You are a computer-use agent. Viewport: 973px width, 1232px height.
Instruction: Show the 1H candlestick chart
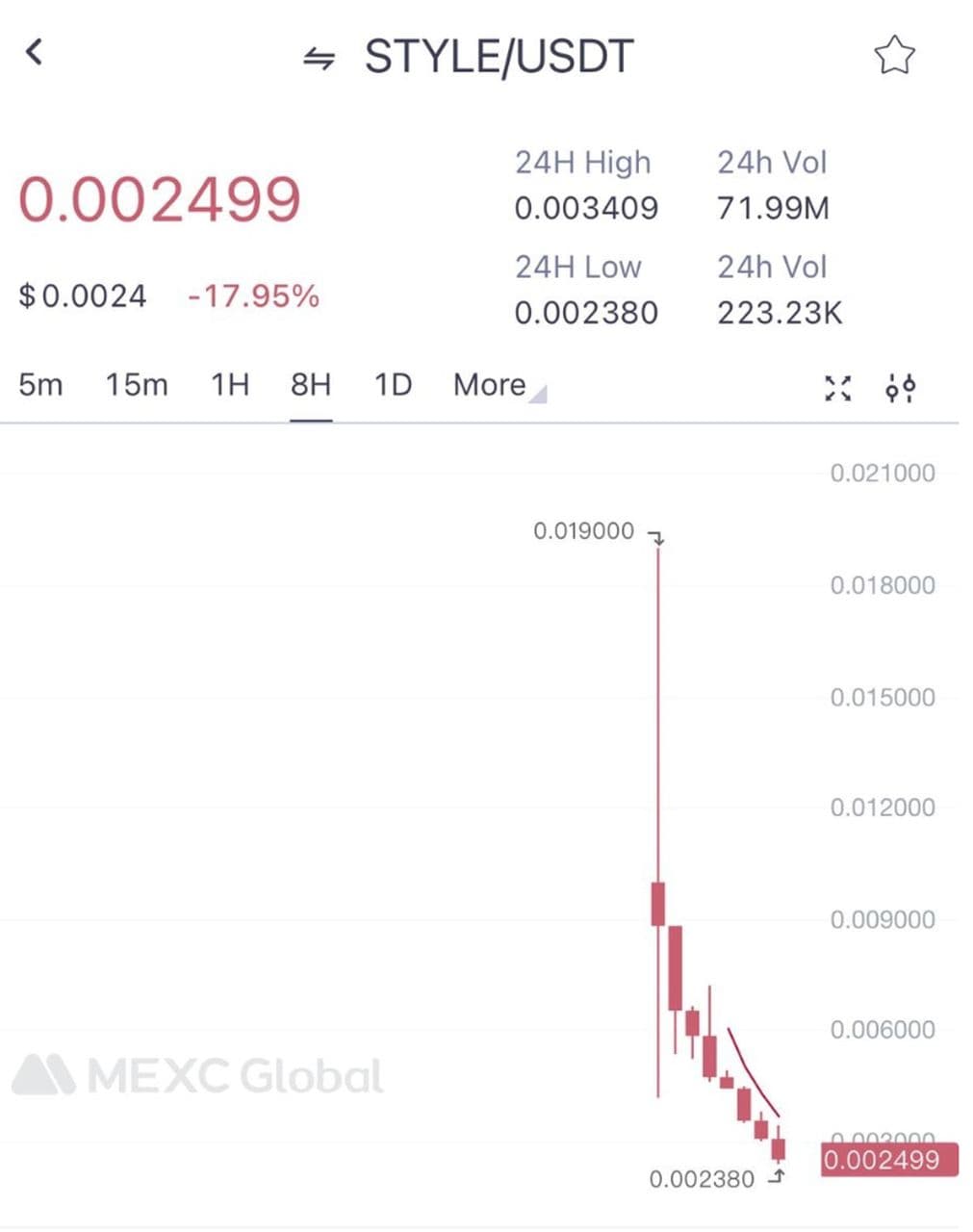(230, 385)
